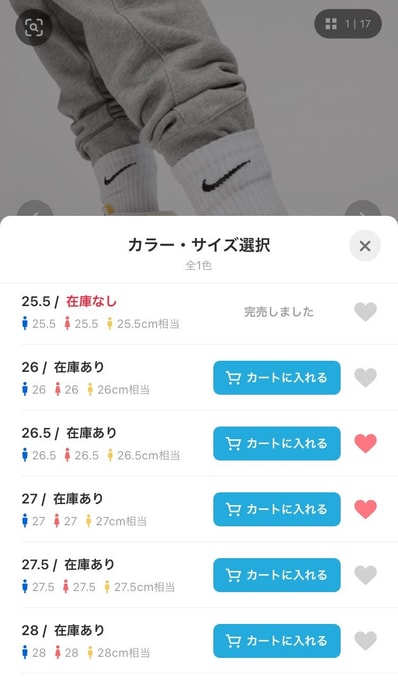Open the 1|17 image gallery grid
This screenshot has height=687, width=398.
pos(348,24)
